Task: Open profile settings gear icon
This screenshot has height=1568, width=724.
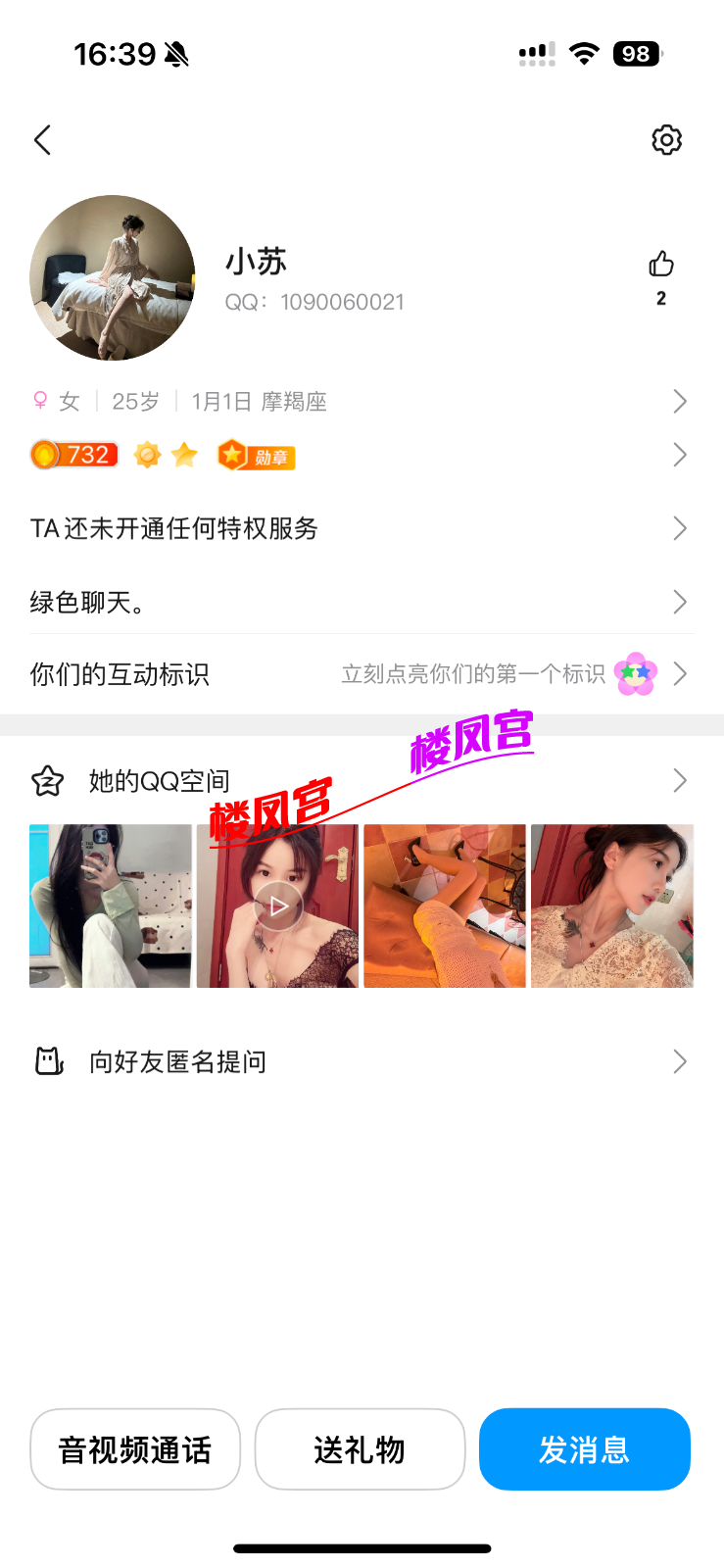Action: pos(666,140)
